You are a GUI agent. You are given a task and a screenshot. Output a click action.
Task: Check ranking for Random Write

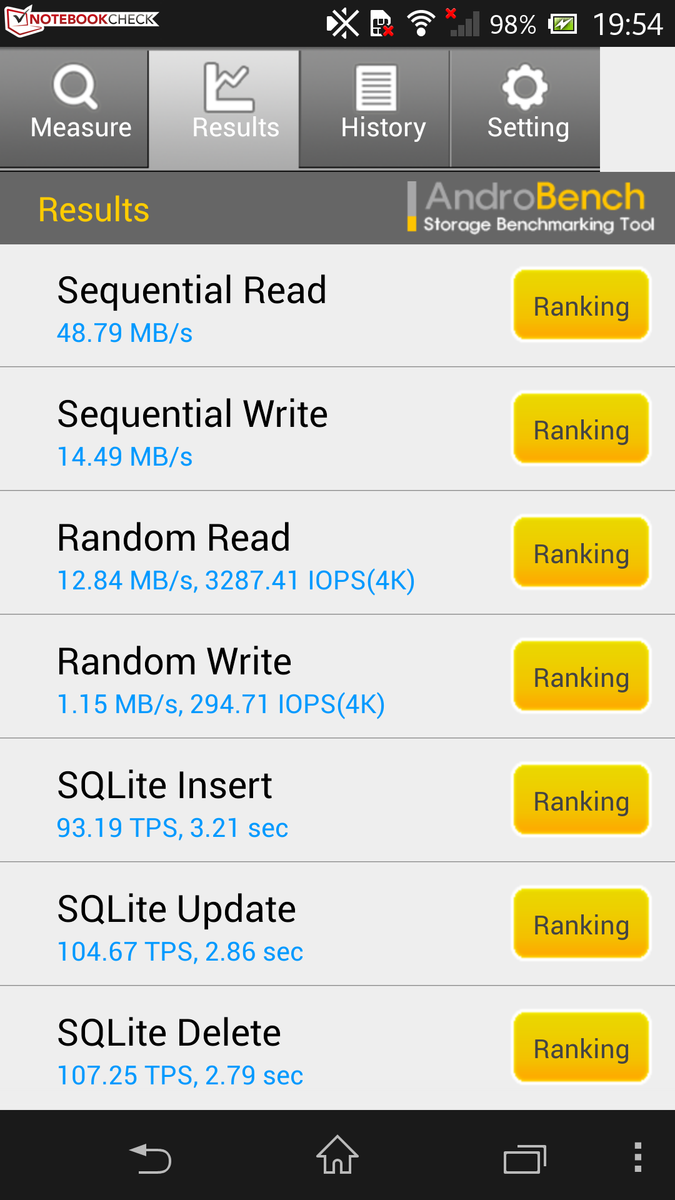(x=581, y=677)
